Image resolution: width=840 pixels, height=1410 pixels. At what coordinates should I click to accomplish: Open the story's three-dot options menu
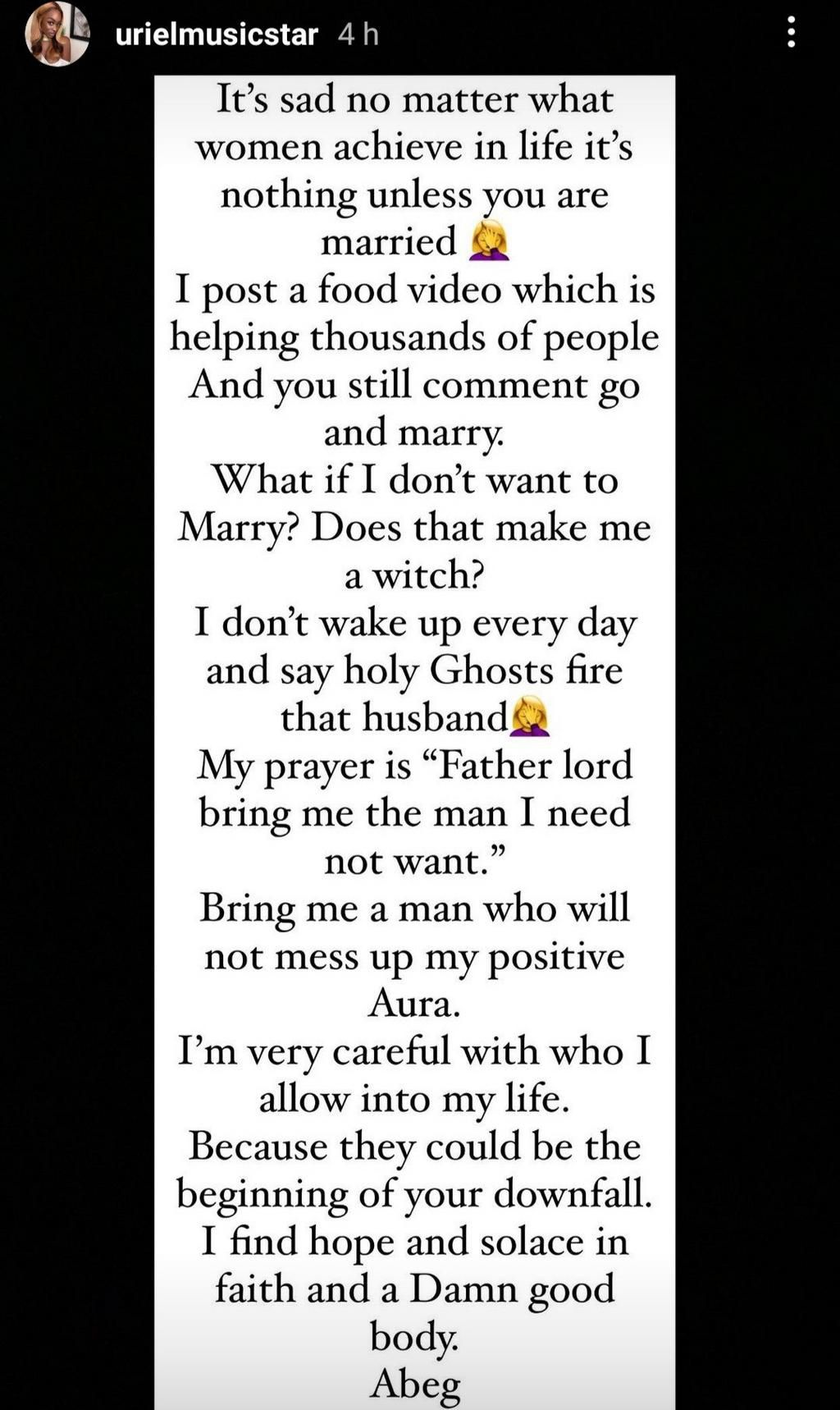[791, 33]
